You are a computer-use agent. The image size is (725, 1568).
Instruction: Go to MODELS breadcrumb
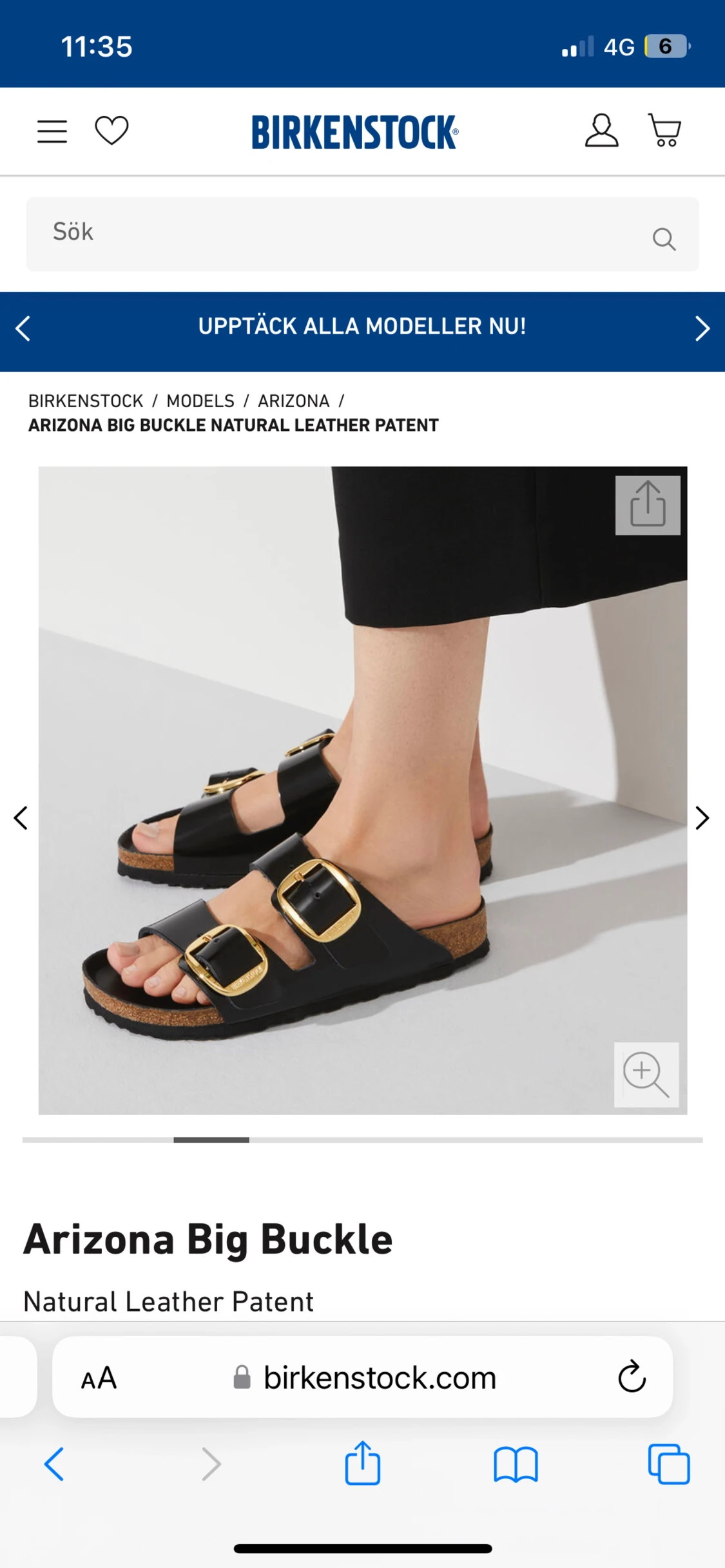pos(200,401)
